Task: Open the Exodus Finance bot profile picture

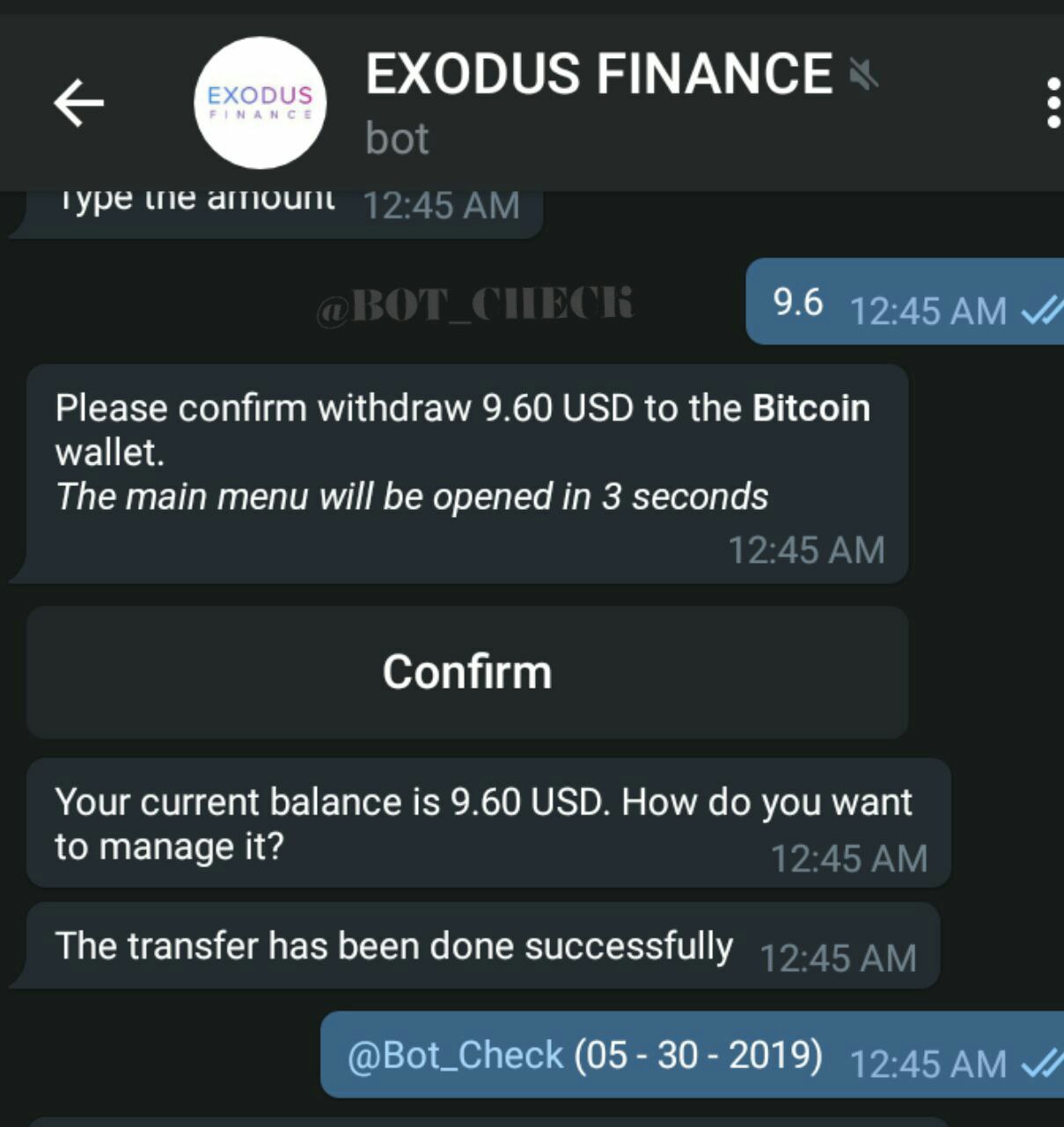Action: [260, 103]
